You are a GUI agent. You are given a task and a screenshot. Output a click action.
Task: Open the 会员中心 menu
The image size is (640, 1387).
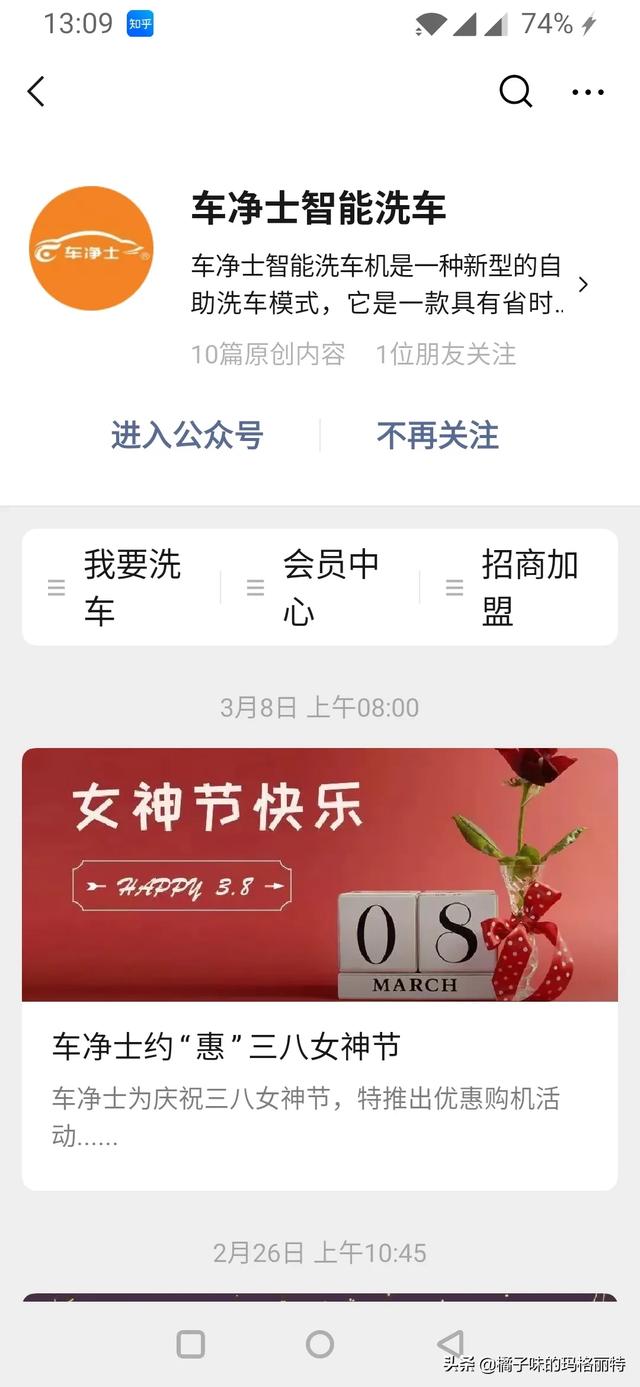(320, 587)
